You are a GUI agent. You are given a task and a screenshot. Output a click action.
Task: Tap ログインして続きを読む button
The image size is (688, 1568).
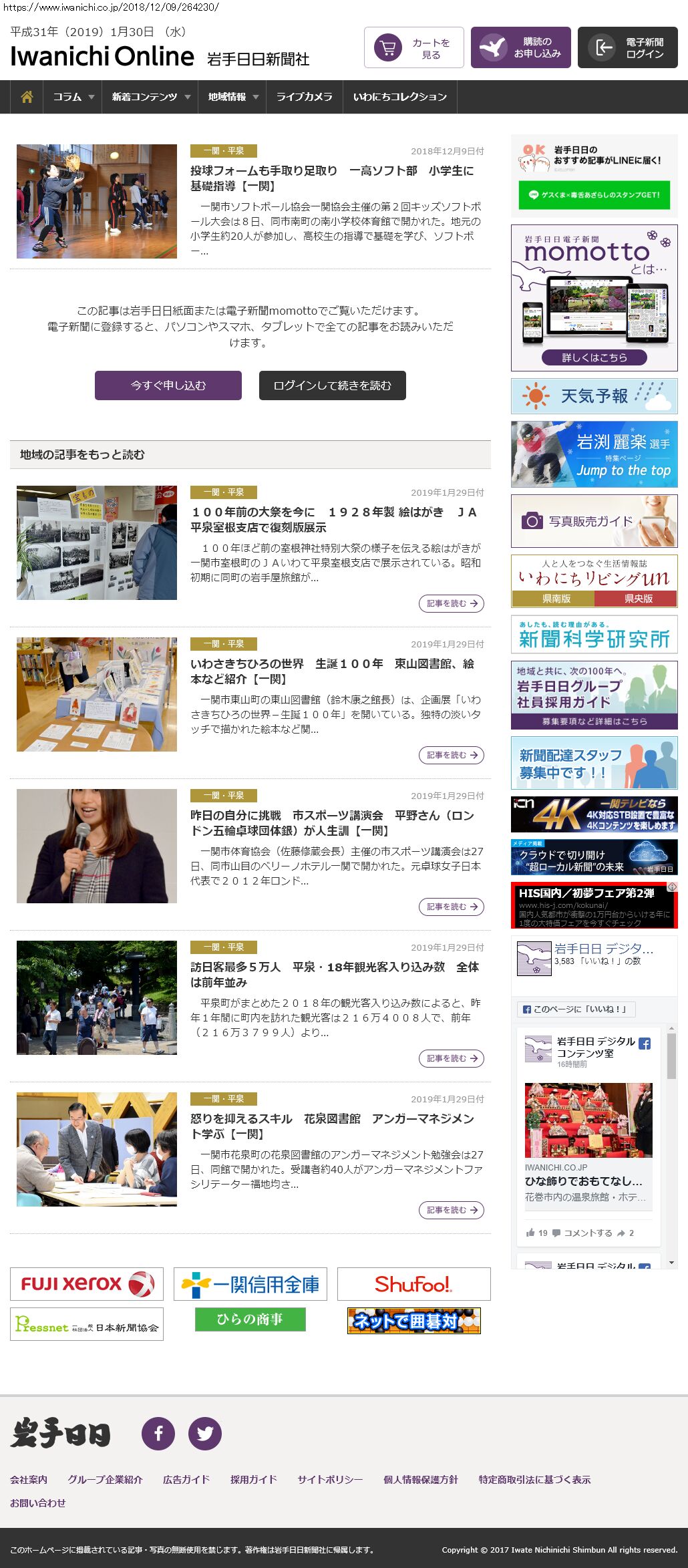point(332,385)
